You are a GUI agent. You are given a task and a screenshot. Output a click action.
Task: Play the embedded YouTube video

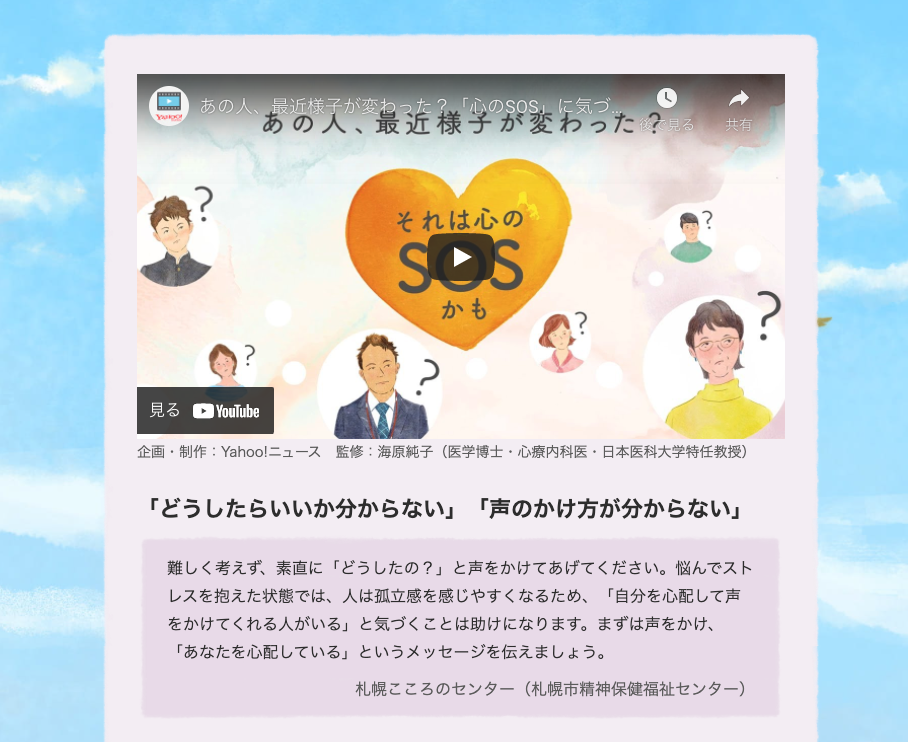(x=460, y=257)
